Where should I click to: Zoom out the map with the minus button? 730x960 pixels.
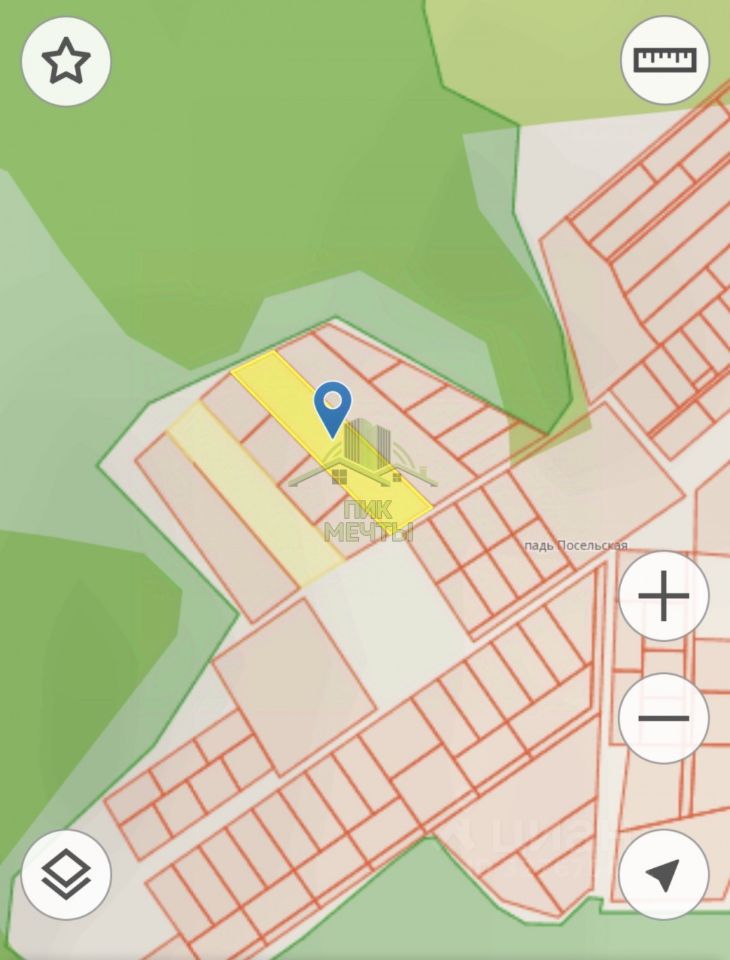pyautogui.click(x=664, y=718)
